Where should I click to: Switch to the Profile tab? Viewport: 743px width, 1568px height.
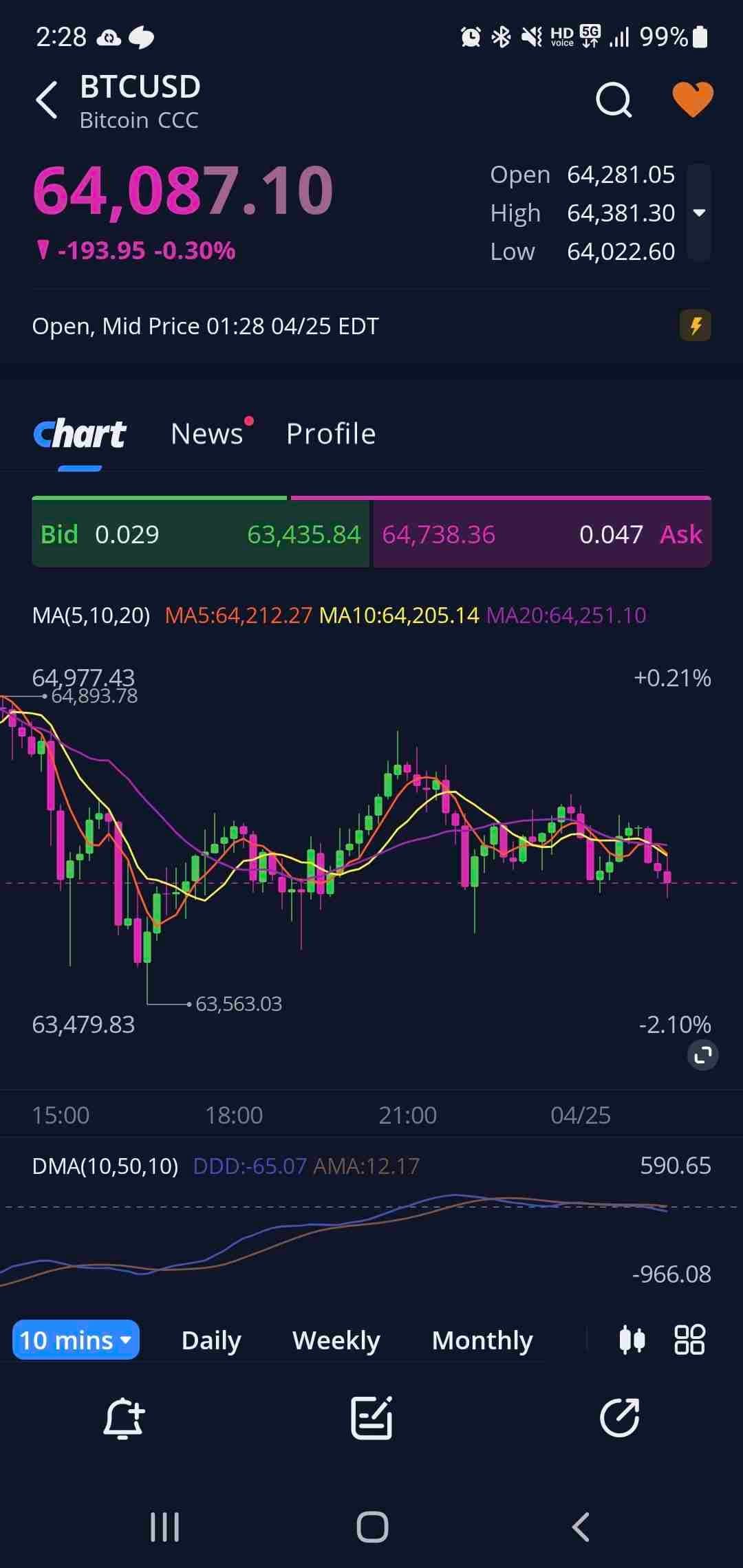tap(331, 434)
